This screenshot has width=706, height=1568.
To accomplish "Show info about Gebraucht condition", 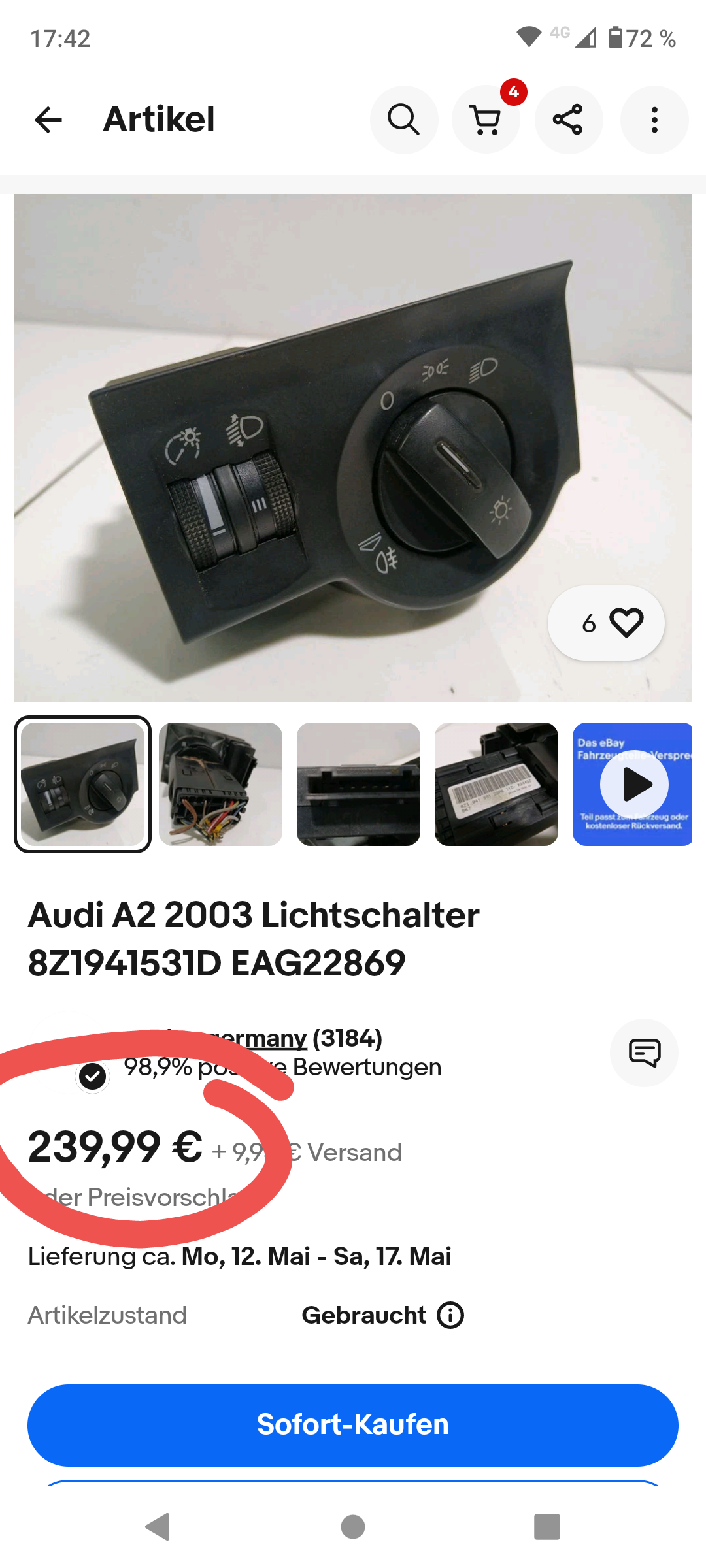I will point(450,1315).
